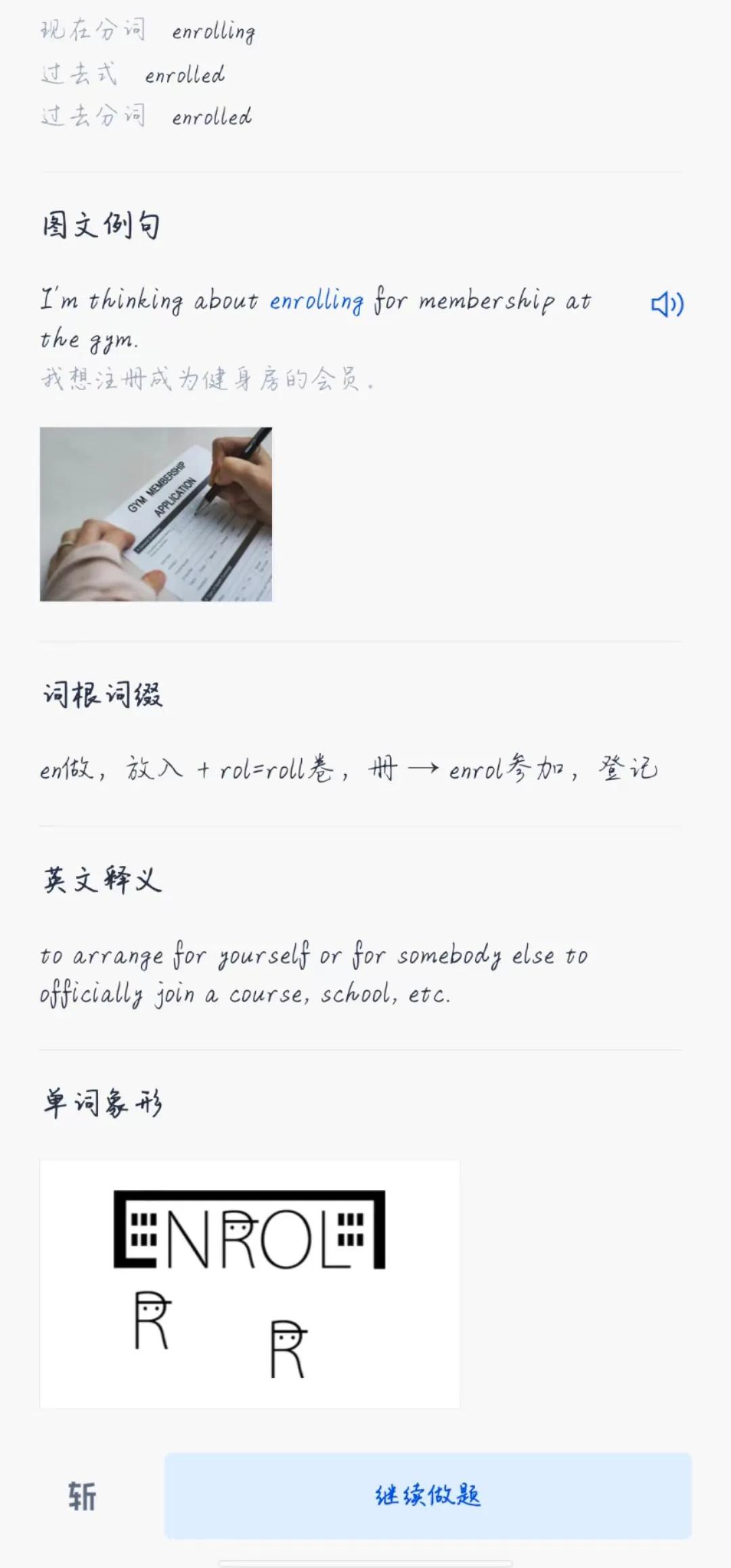Play the example sentence audio
Image resolution: width=731 pixels, height=1568 pixels.
click(x=669, y=305)
